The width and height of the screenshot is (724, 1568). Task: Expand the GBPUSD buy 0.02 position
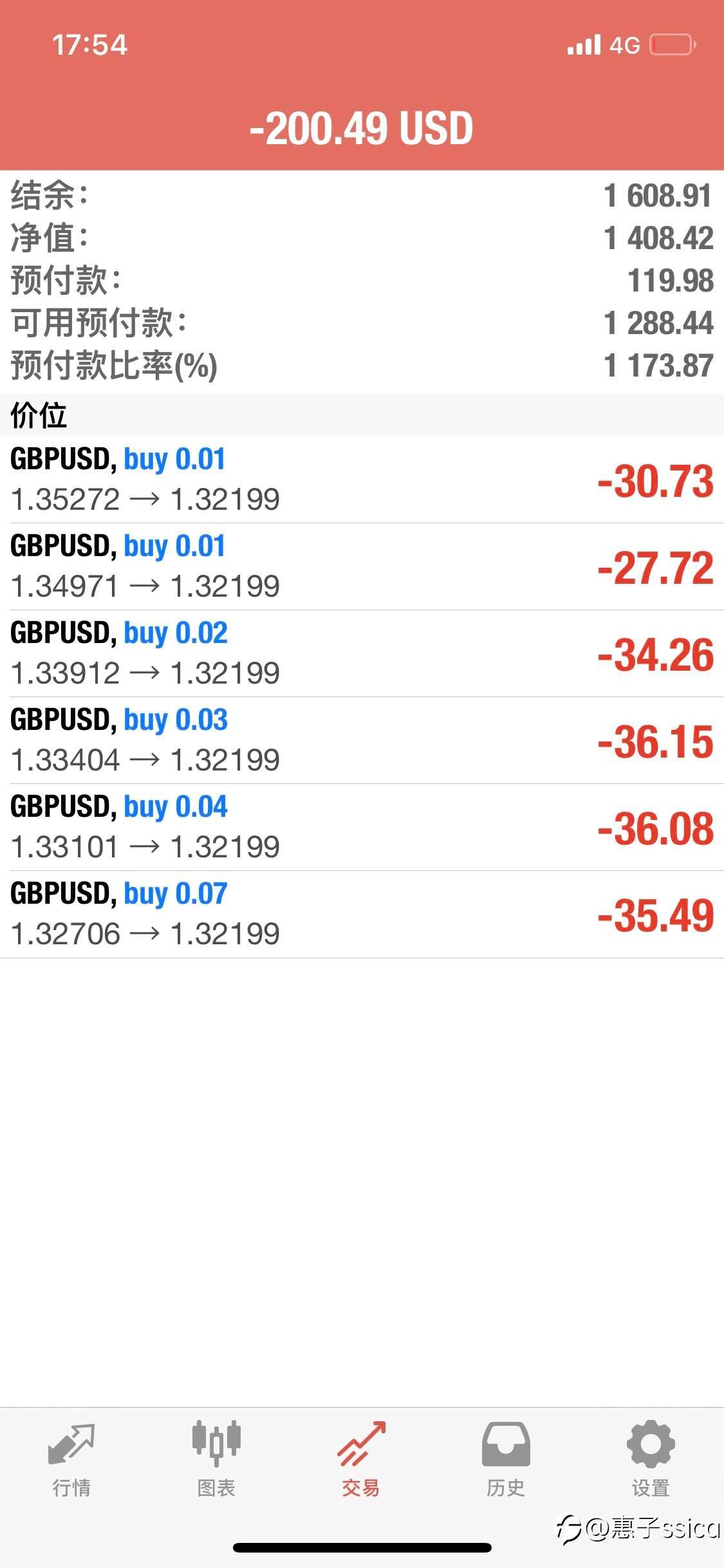click(x=362, y=654)
